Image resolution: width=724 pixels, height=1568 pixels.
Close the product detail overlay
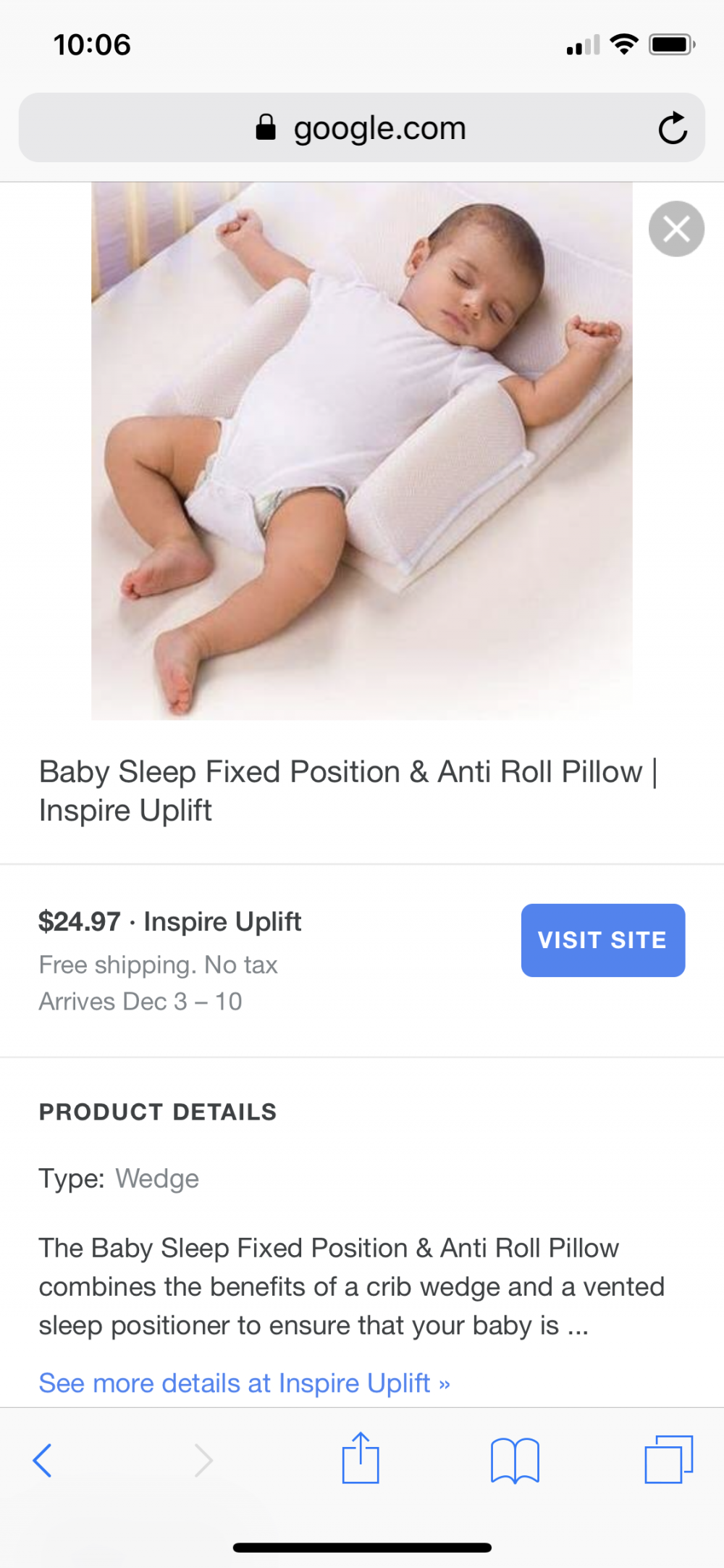tap(676, 229)
